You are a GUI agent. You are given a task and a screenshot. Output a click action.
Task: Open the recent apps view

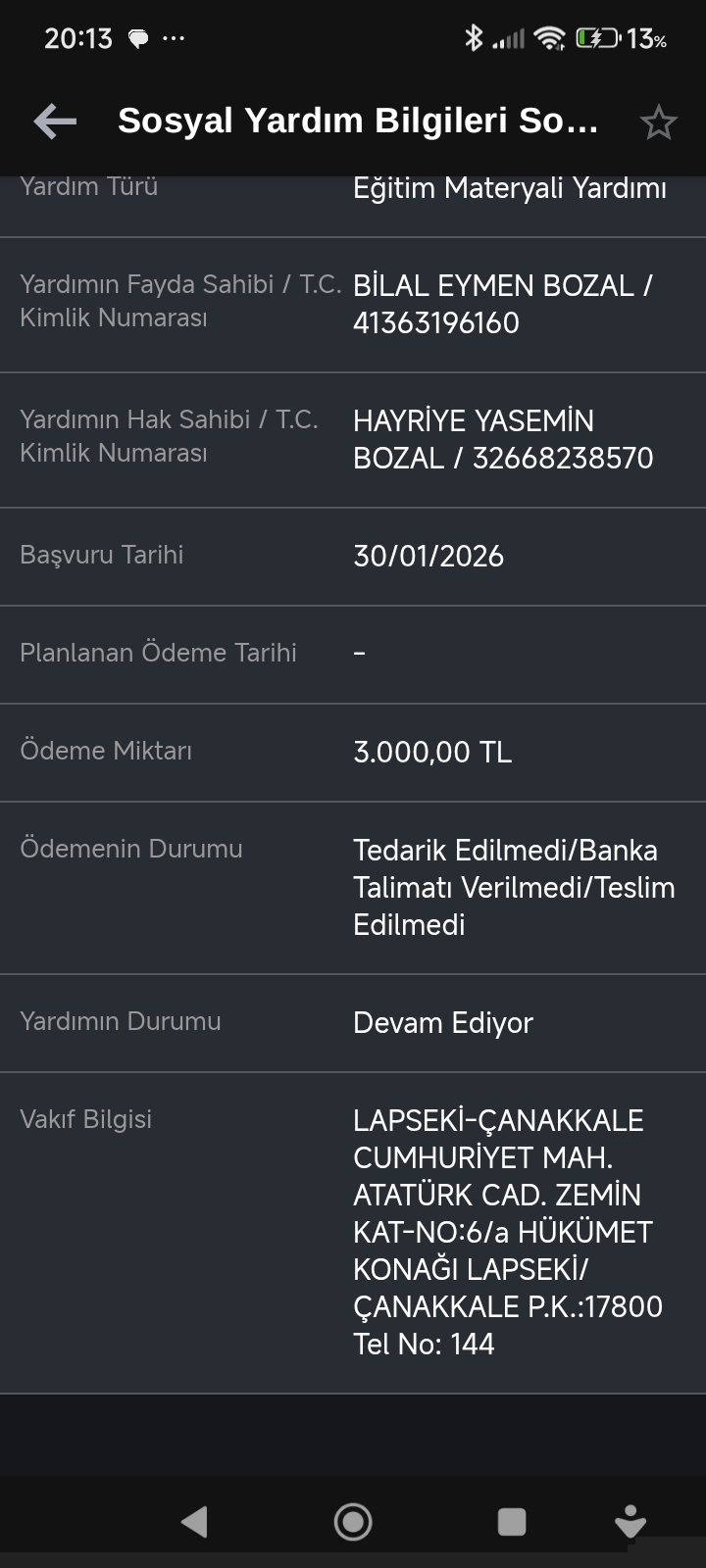512,1521
